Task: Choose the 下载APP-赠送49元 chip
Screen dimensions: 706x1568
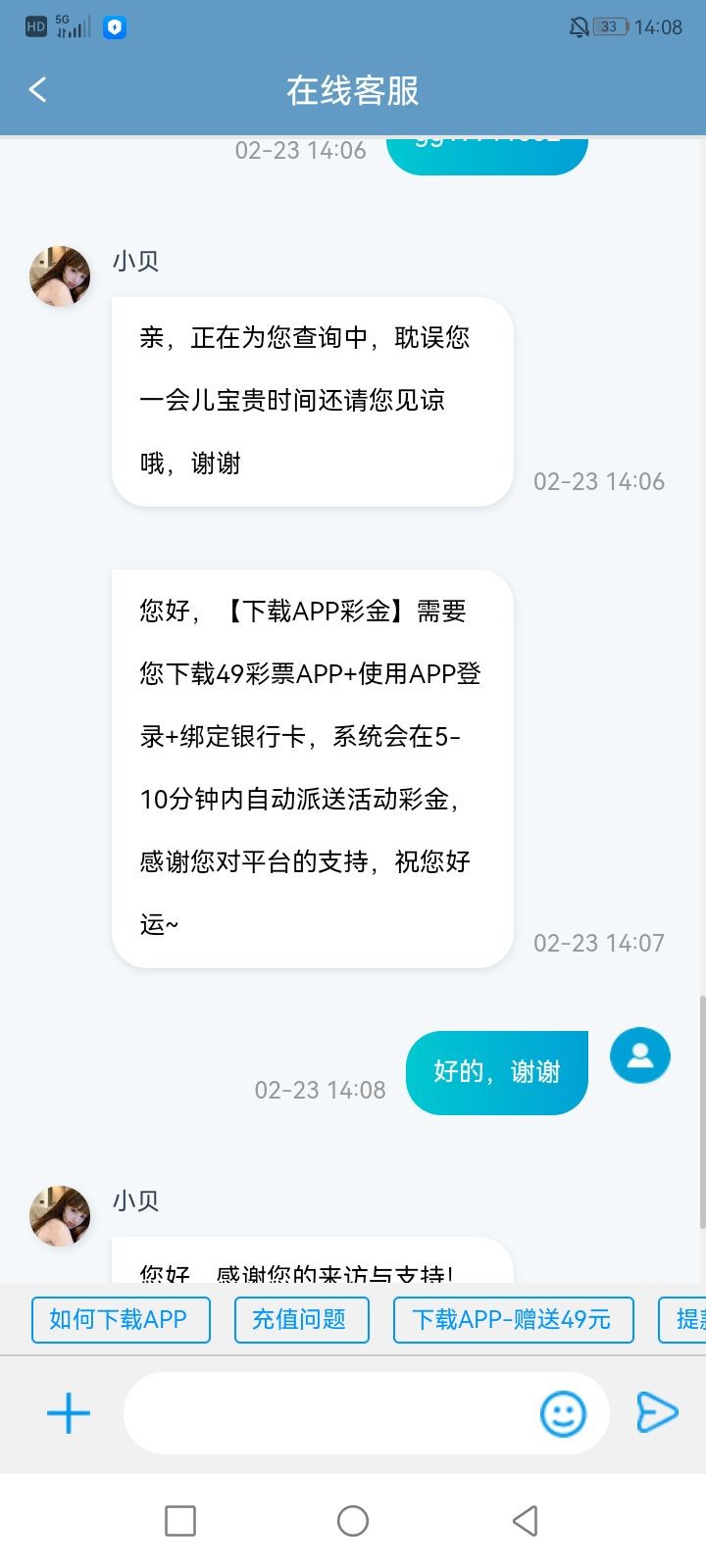Action: pos(513,1319)
